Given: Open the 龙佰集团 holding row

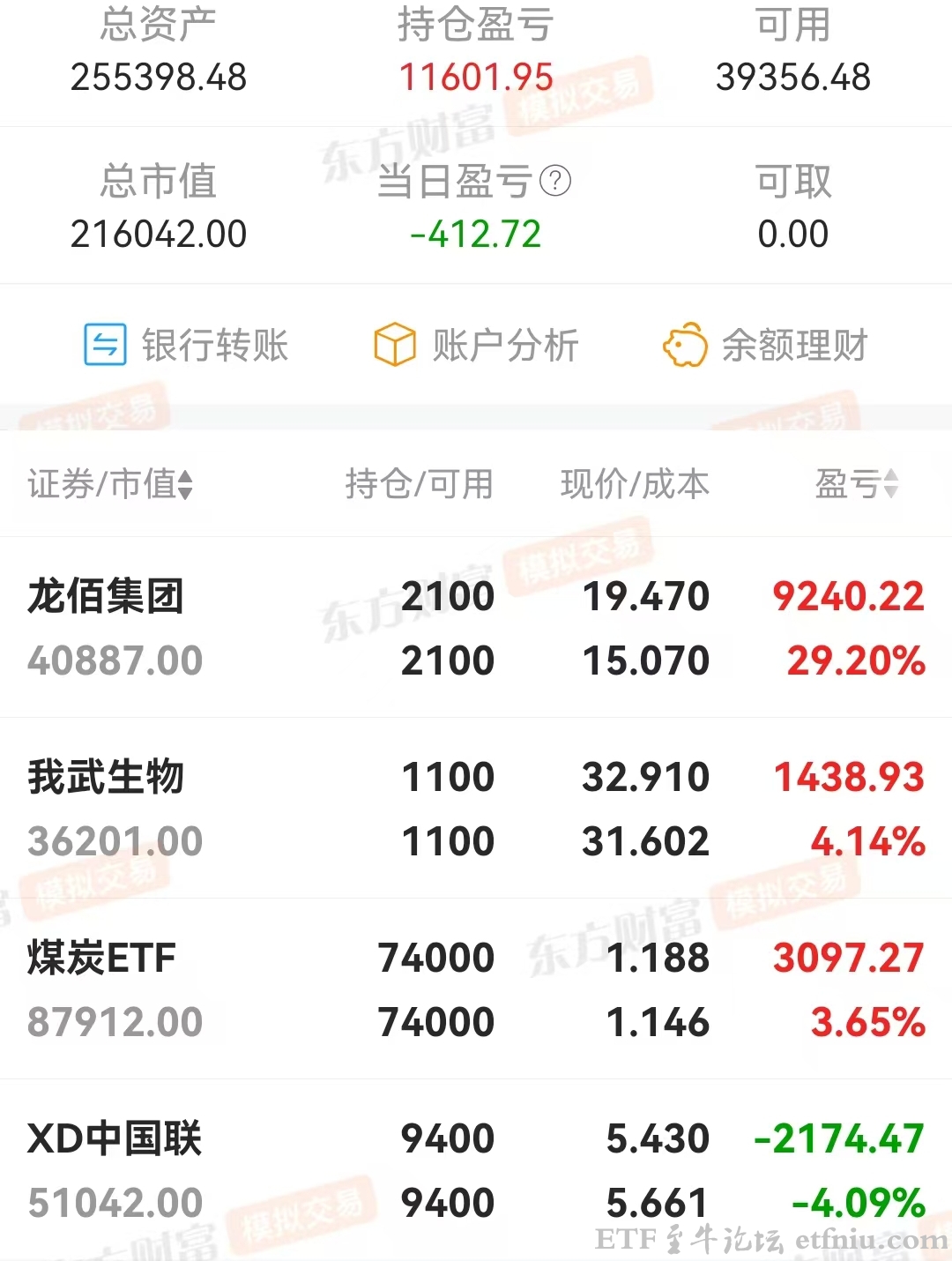Looking at the screenshot, I should 476,628.
